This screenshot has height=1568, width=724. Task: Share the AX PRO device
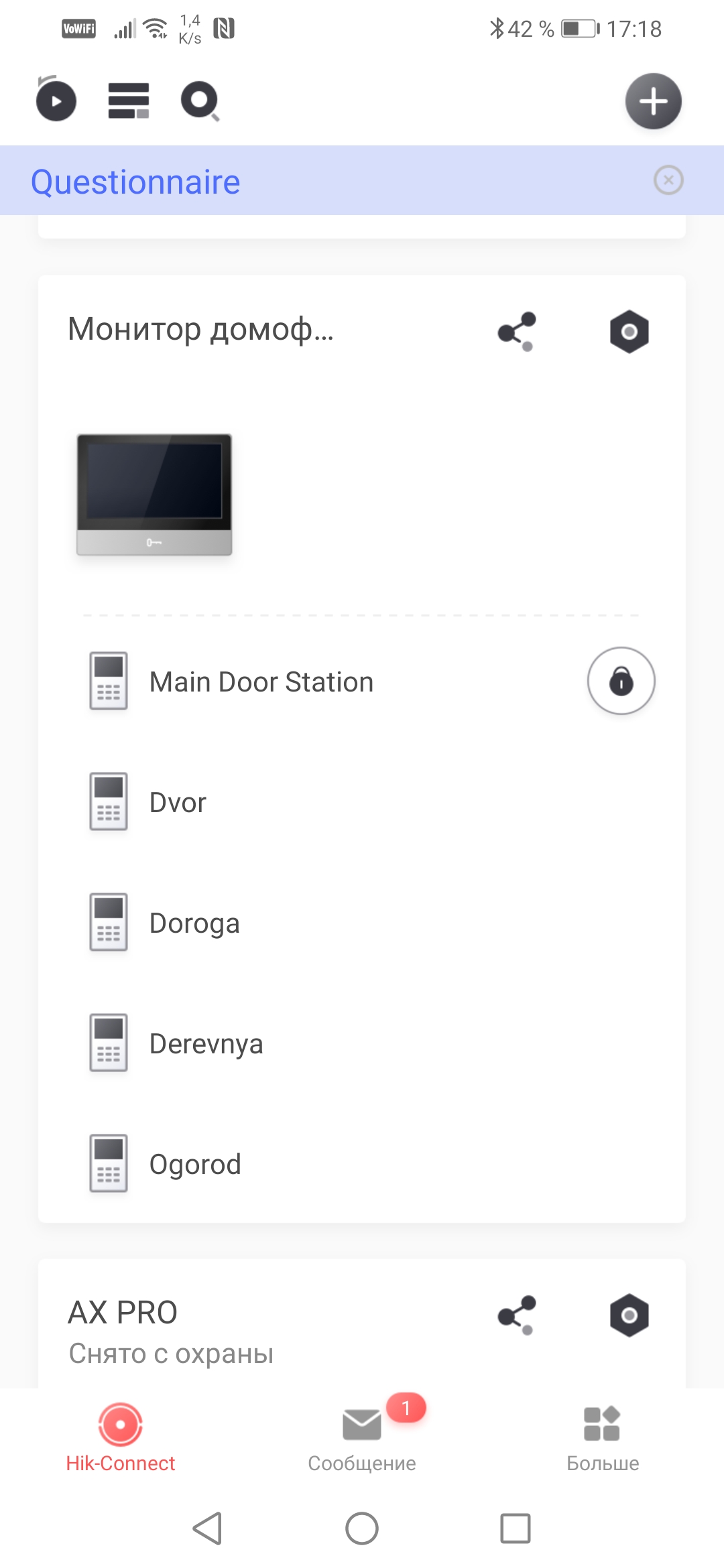[517, 1315]
